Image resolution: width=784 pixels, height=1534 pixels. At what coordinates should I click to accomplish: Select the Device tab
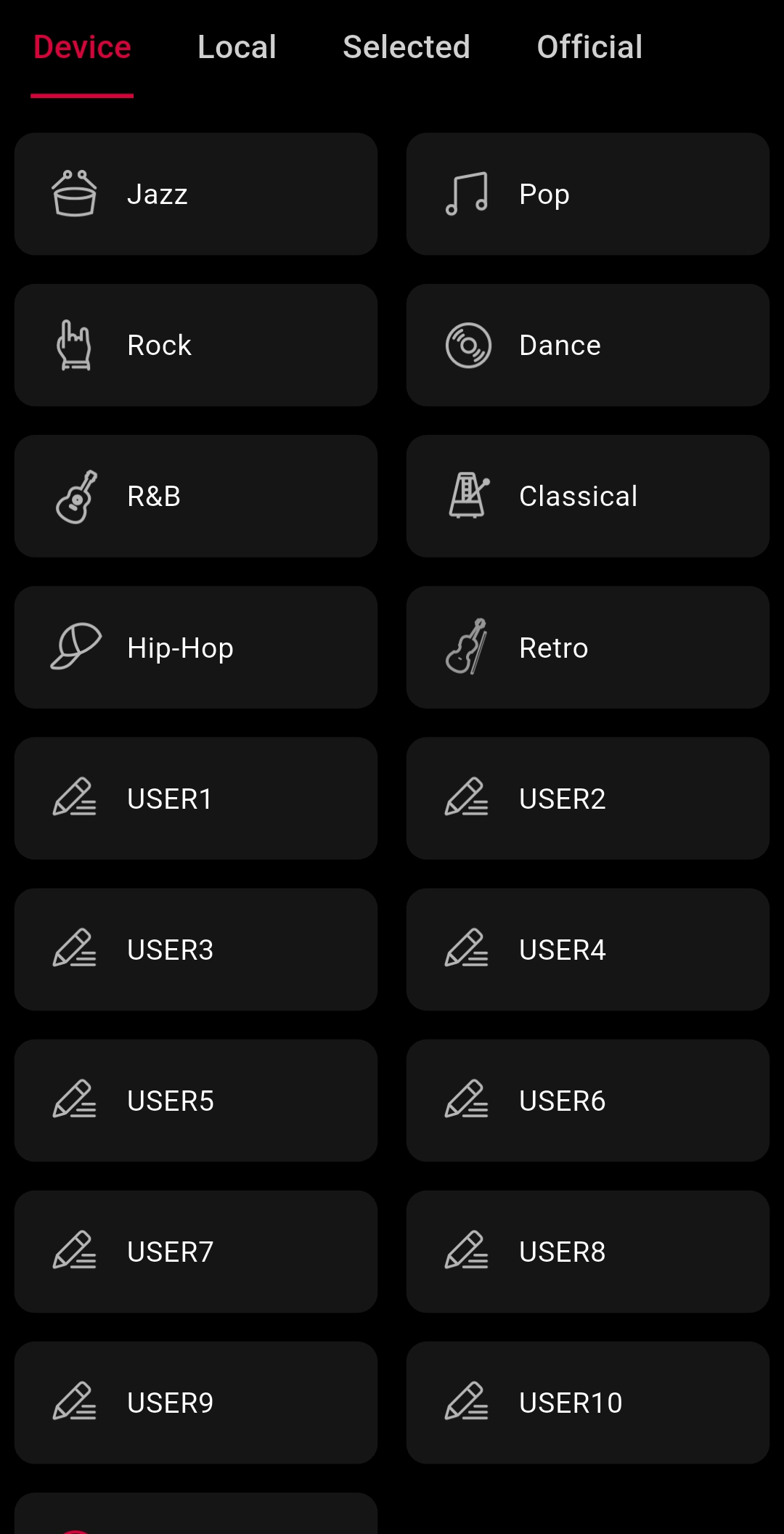point(82,48)
